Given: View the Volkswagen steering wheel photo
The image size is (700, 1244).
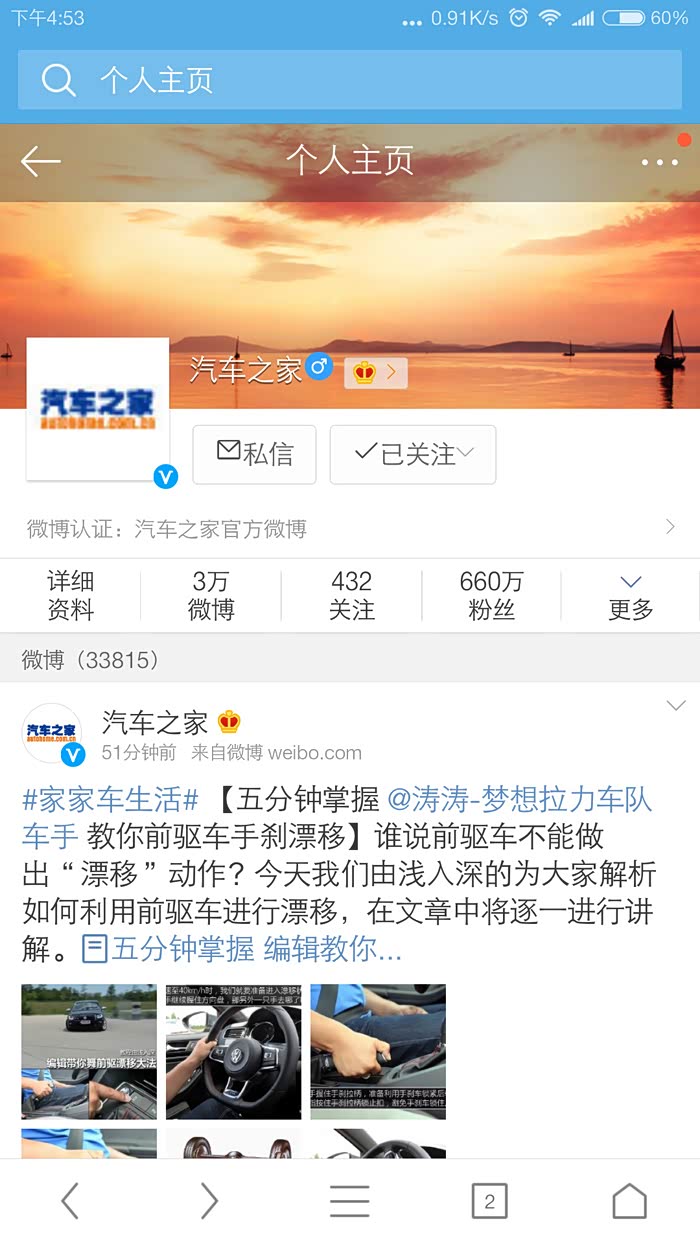Looking at the screenshot, I should pos(233,1051).
